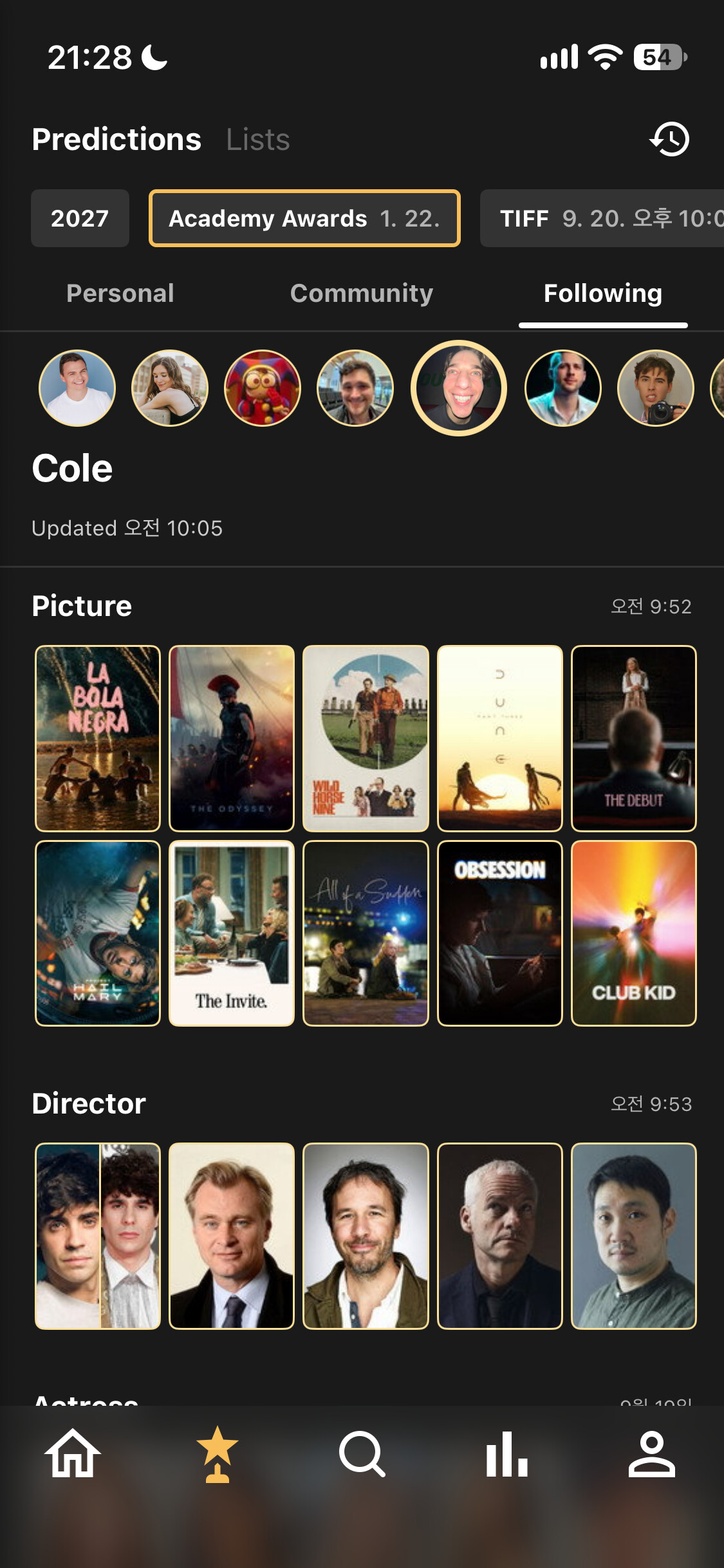Switch to the Personal tab
The width and height of the screenshot is (724, 1568).
(x=120, y=294)
